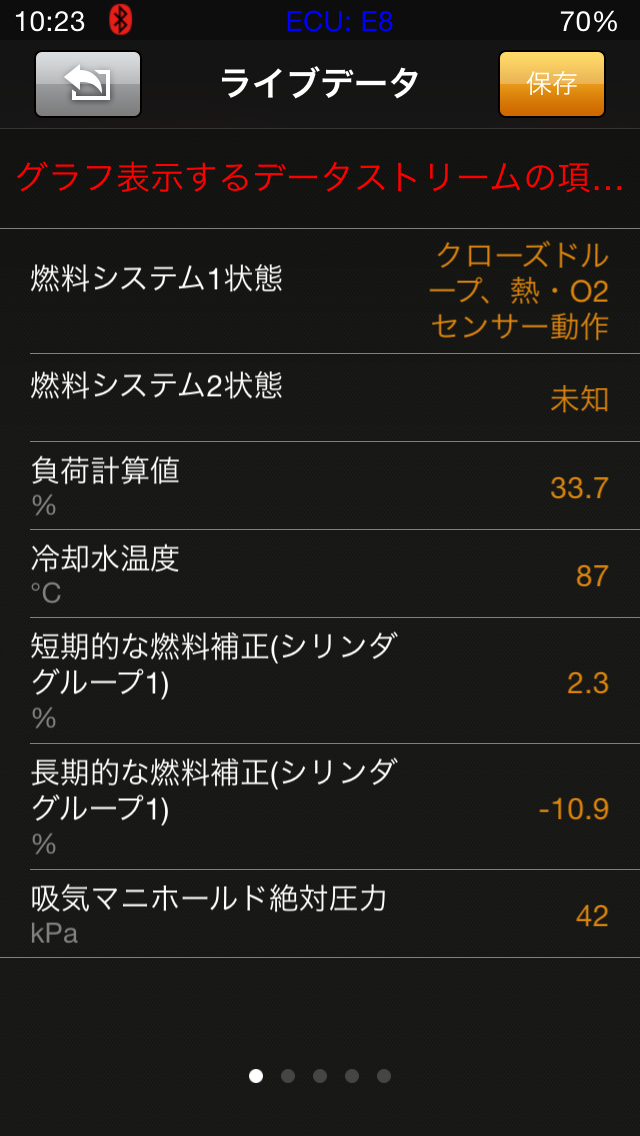Select the 負荷計算値 row

click(x=320, y=486)
